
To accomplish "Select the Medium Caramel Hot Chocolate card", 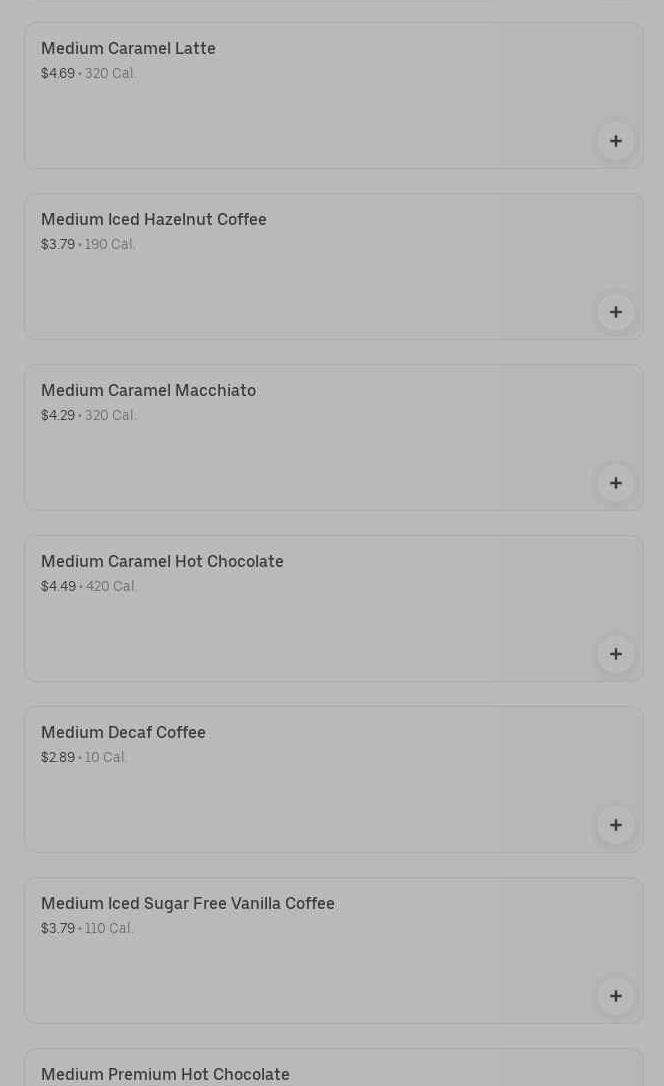I will coord(300,608).
